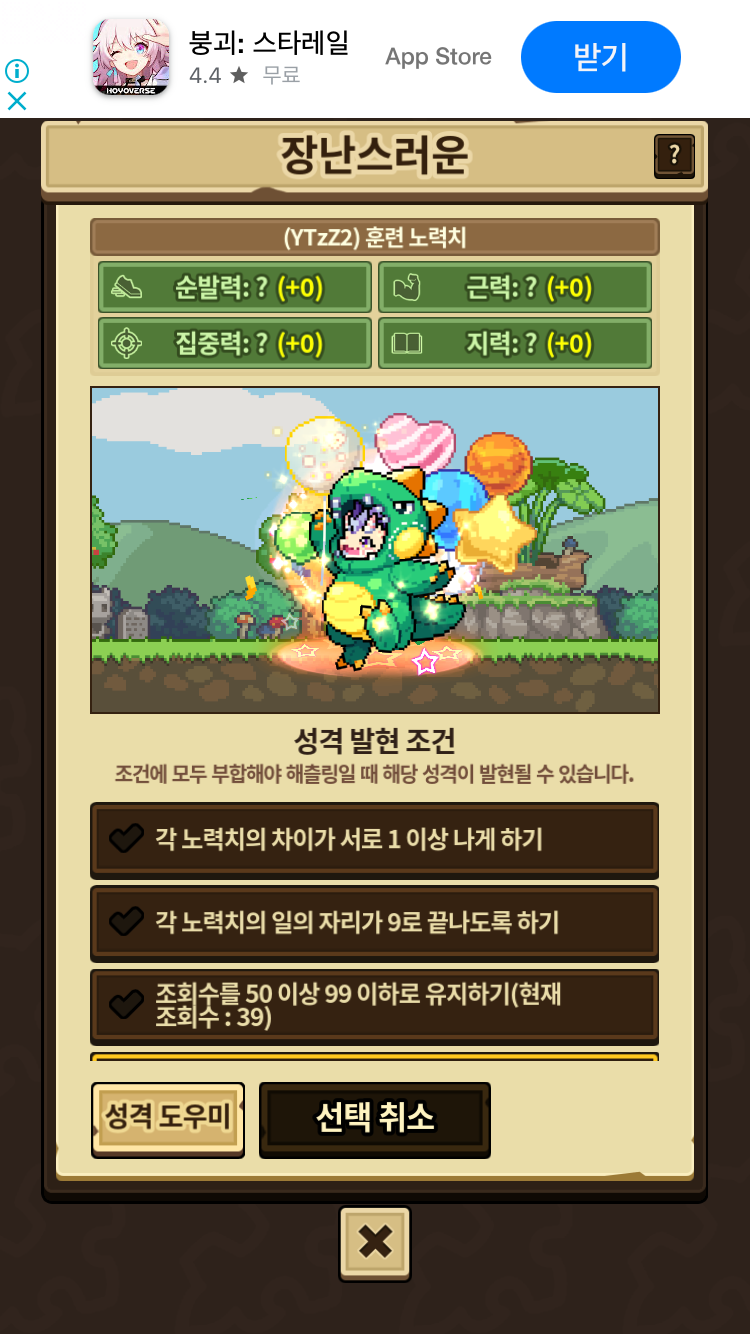Tap the 받기 button in the ad
The image size is (750, 1334).
coord(600,57)
